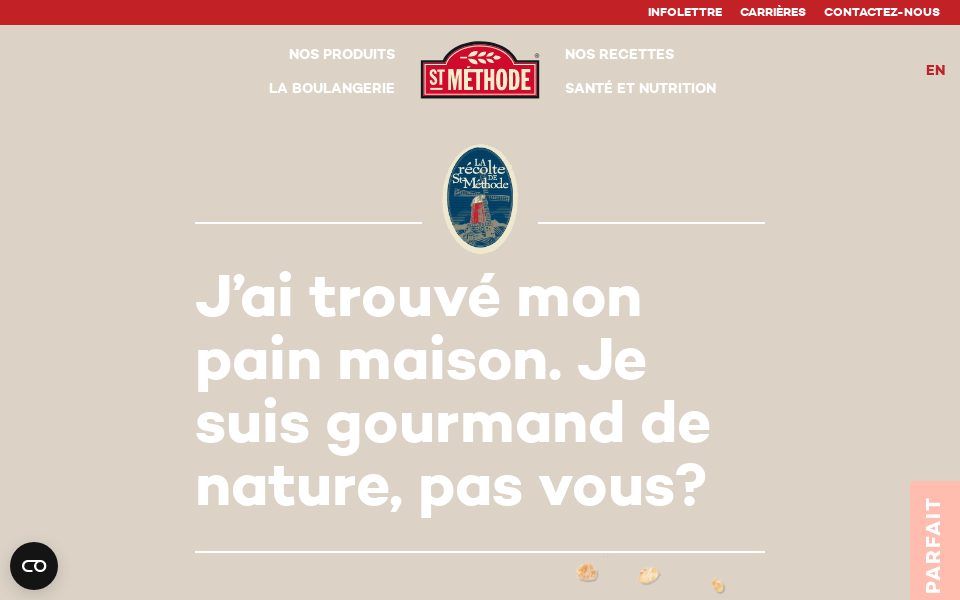Open Contactez-nous in the top bar

881,12
